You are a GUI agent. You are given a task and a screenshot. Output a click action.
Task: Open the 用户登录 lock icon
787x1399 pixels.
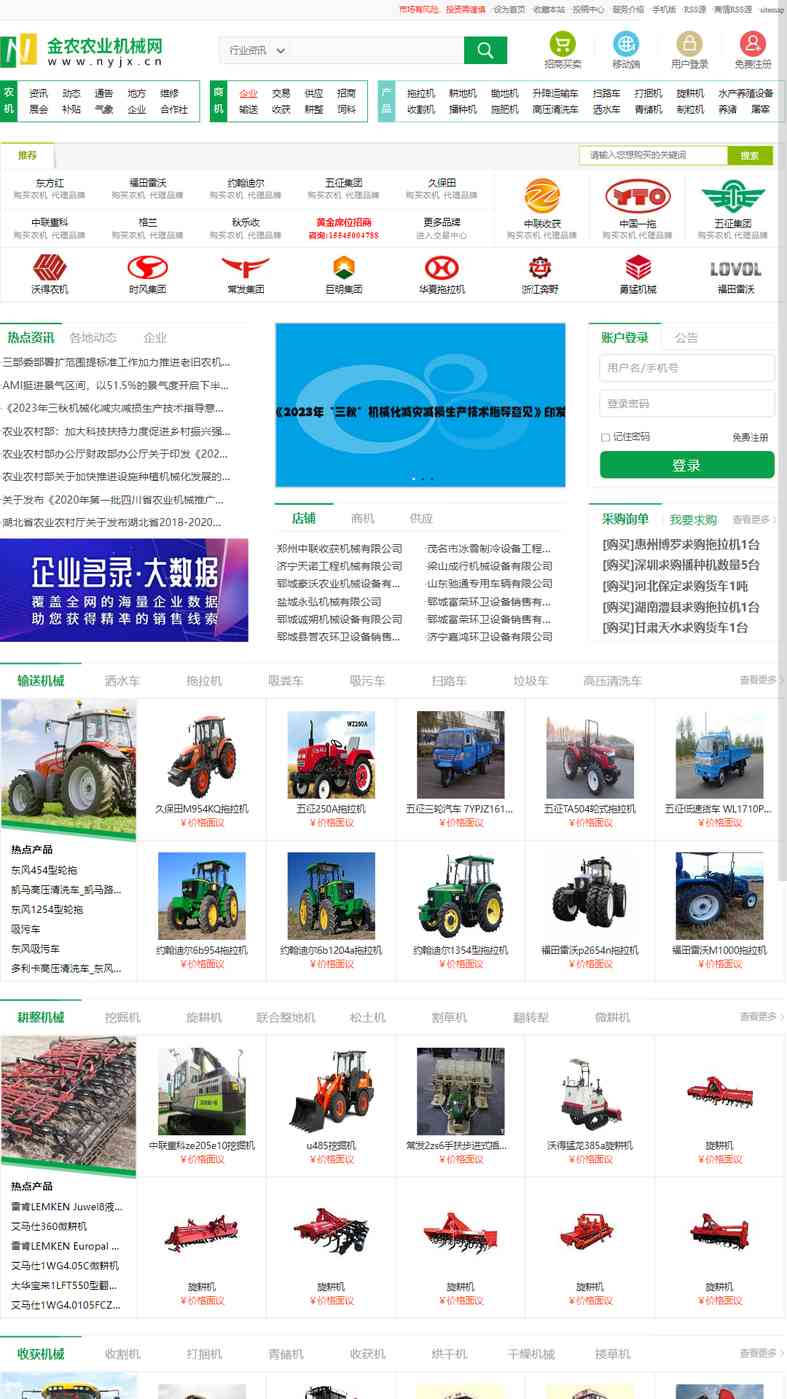coord(689,44)
